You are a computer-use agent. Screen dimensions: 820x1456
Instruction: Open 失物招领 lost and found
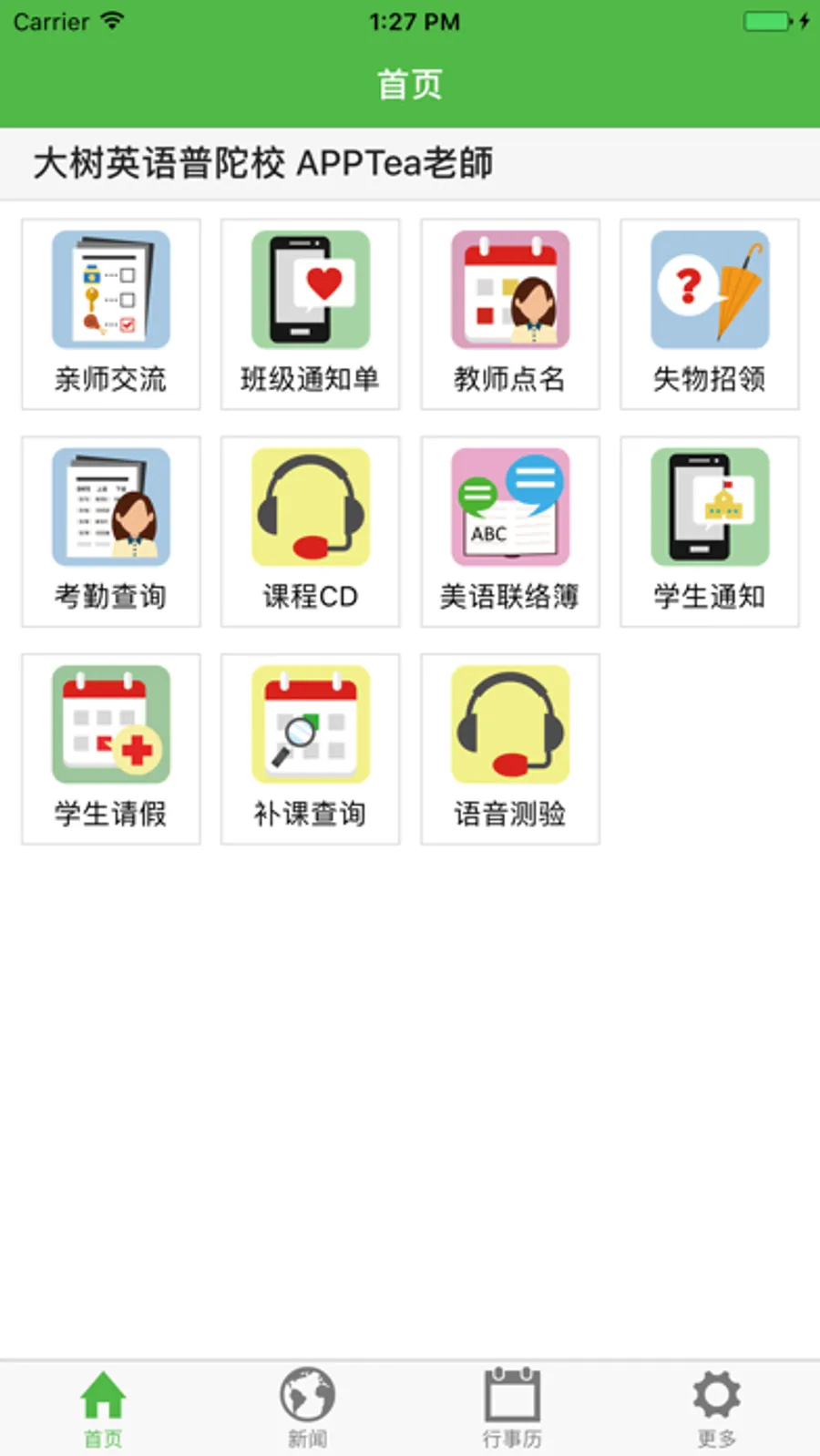click(x=709, y=313)
